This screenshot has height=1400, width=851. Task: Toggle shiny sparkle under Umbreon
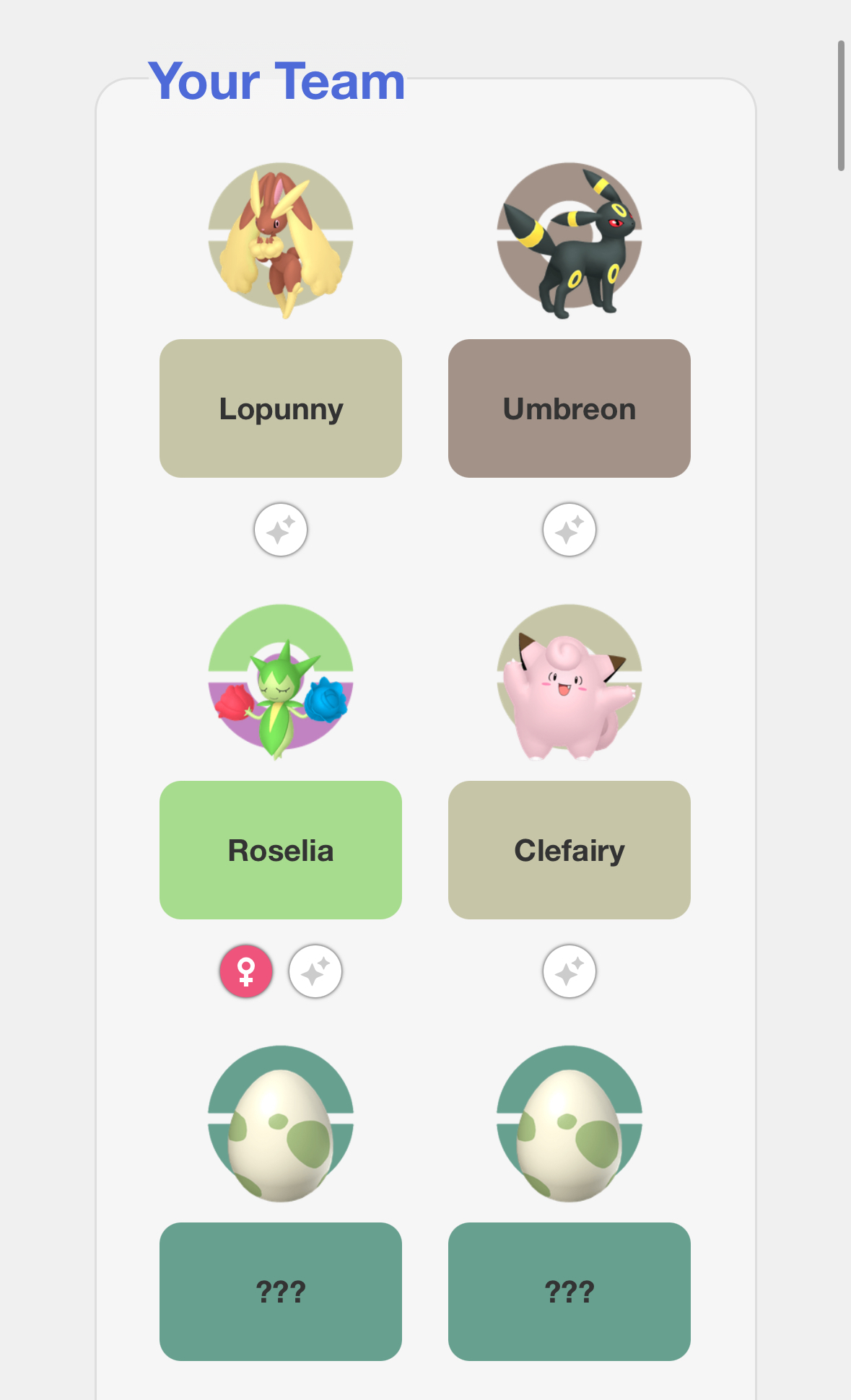569,530
